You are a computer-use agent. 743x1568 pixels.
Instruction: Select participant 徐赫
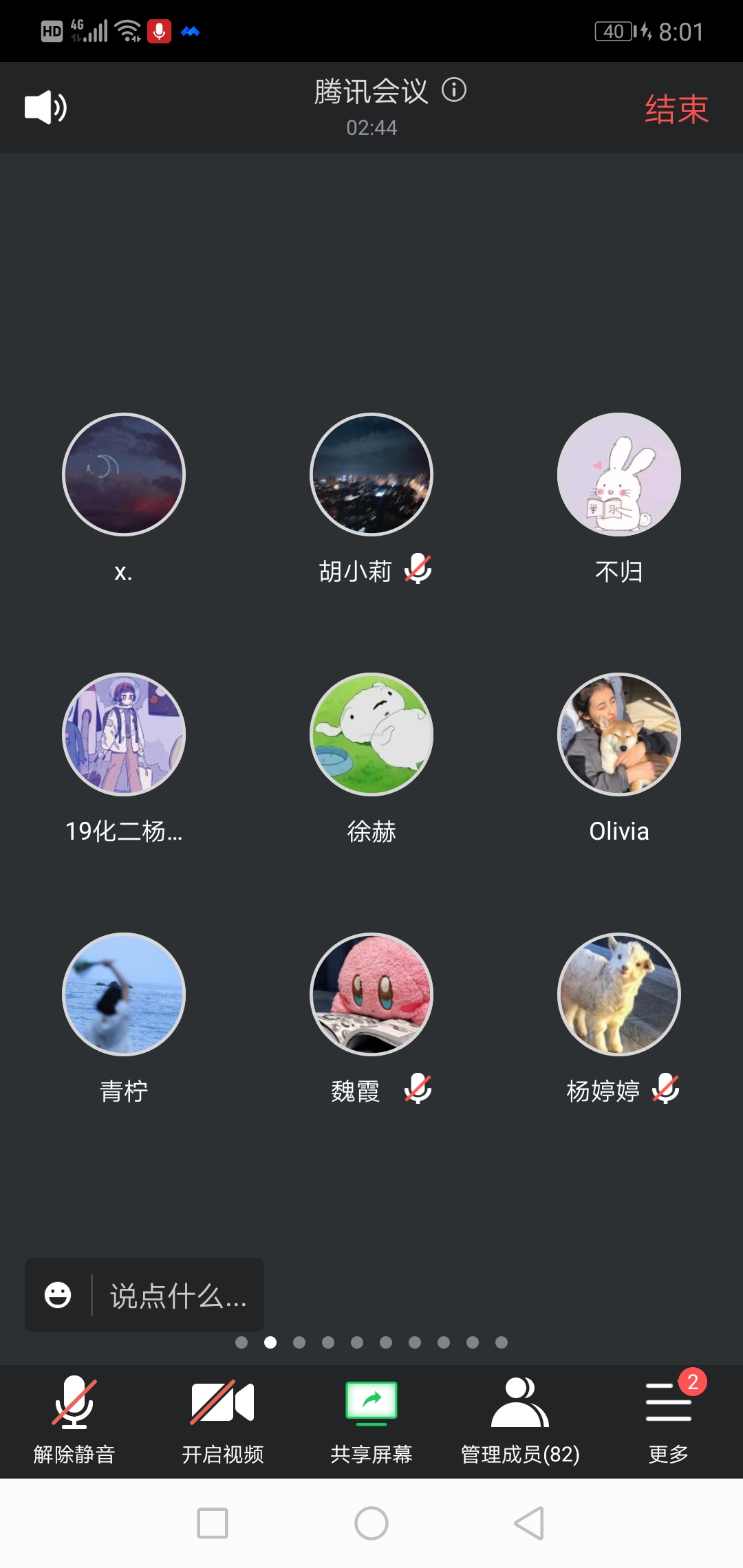point(371,734)
